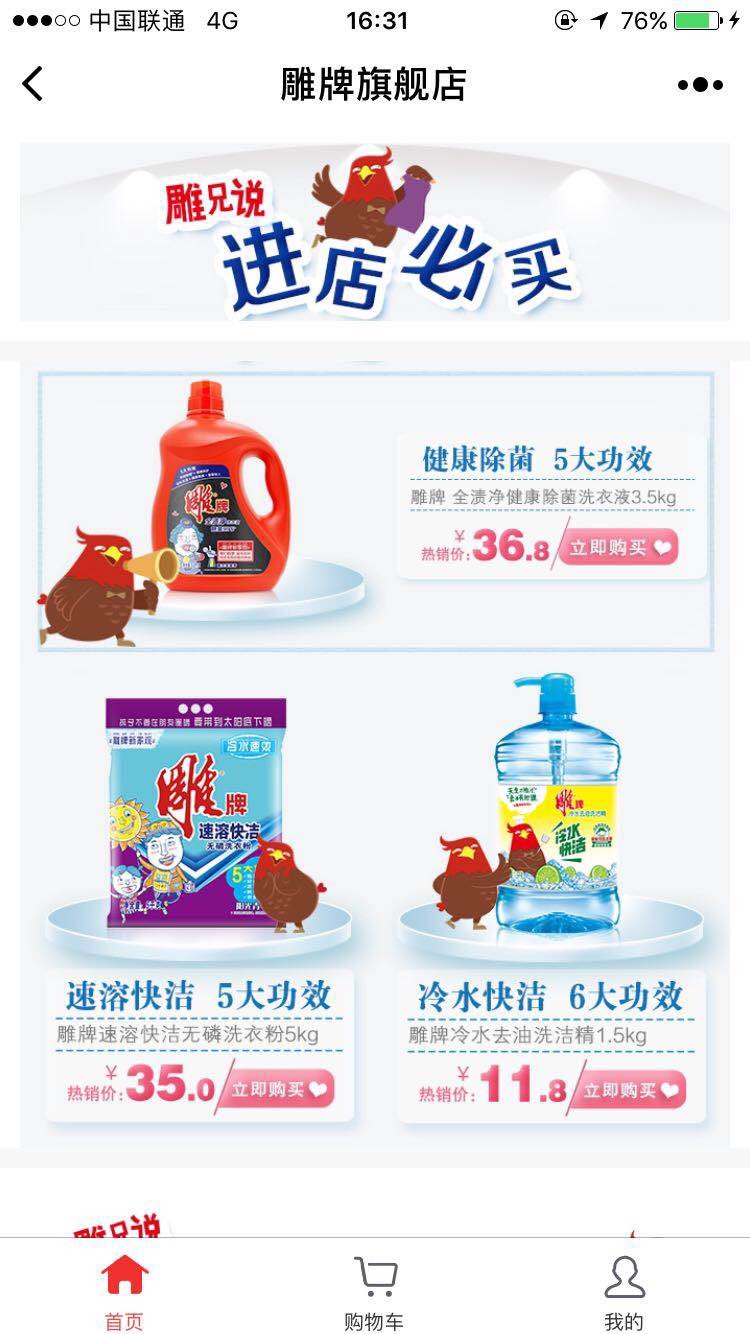Open the three-dot more options menu

tap(700, 85)
